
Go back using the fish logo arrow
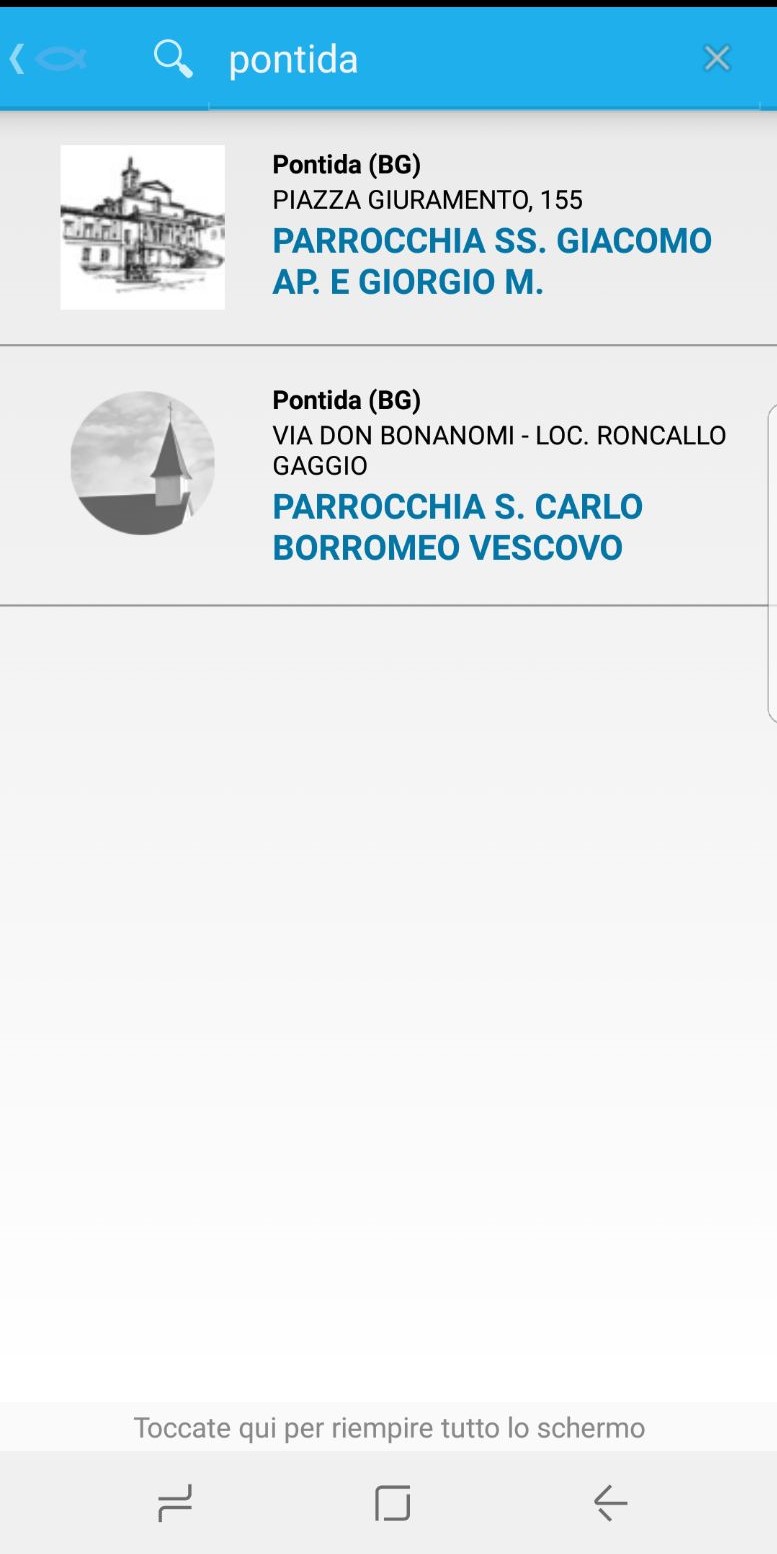(48, 59)
